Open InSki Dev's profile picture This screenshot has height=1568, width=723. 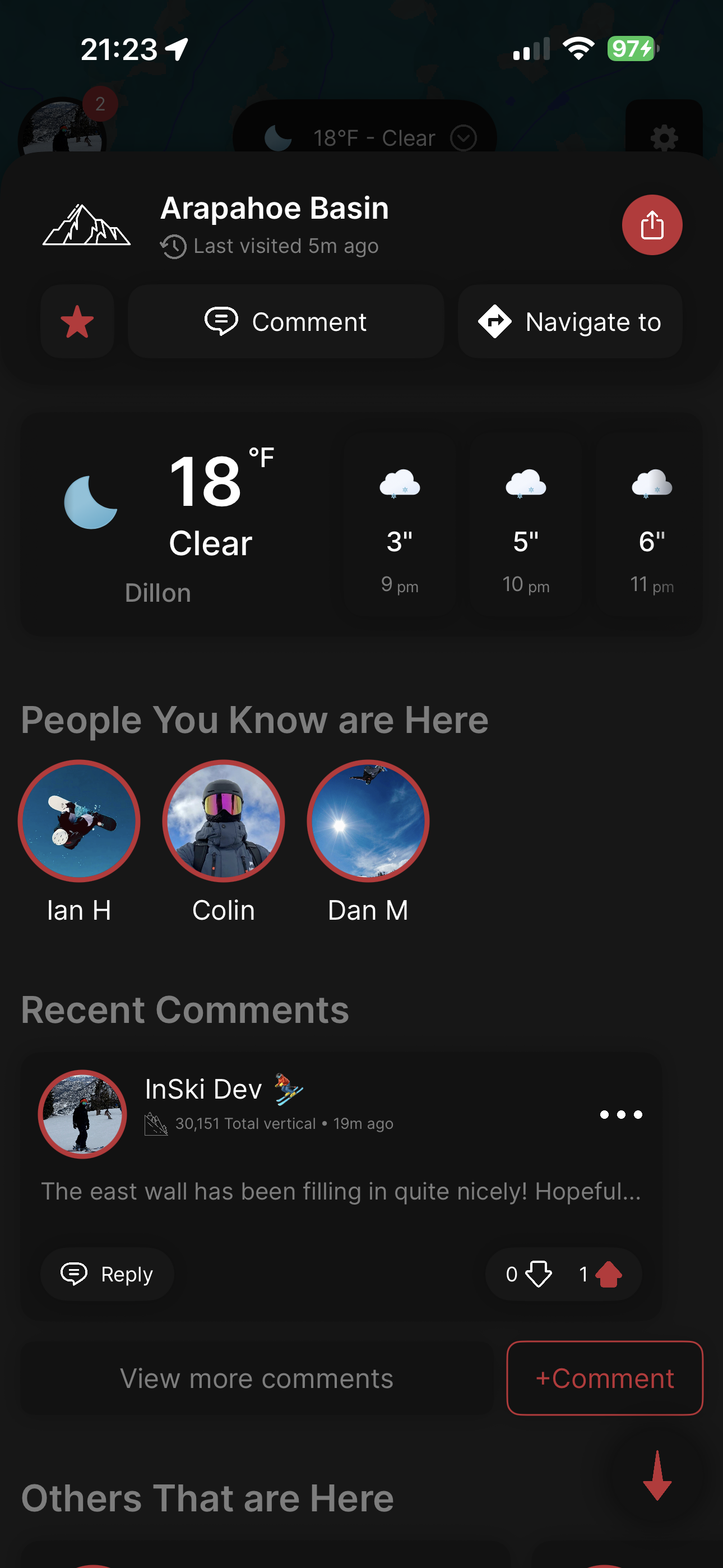82,1114
